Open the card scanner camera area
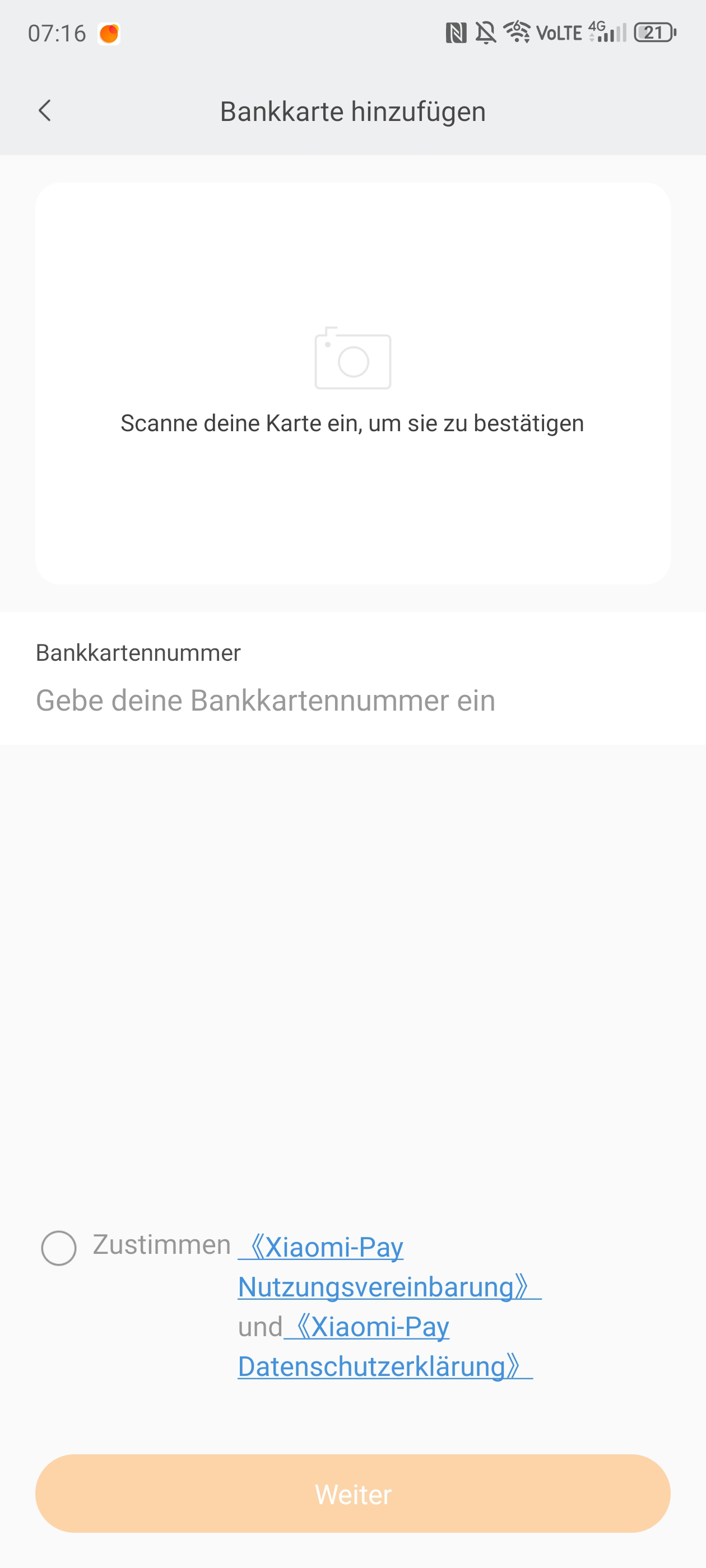This screenshot has width=706, height=1568. (352, 384)
